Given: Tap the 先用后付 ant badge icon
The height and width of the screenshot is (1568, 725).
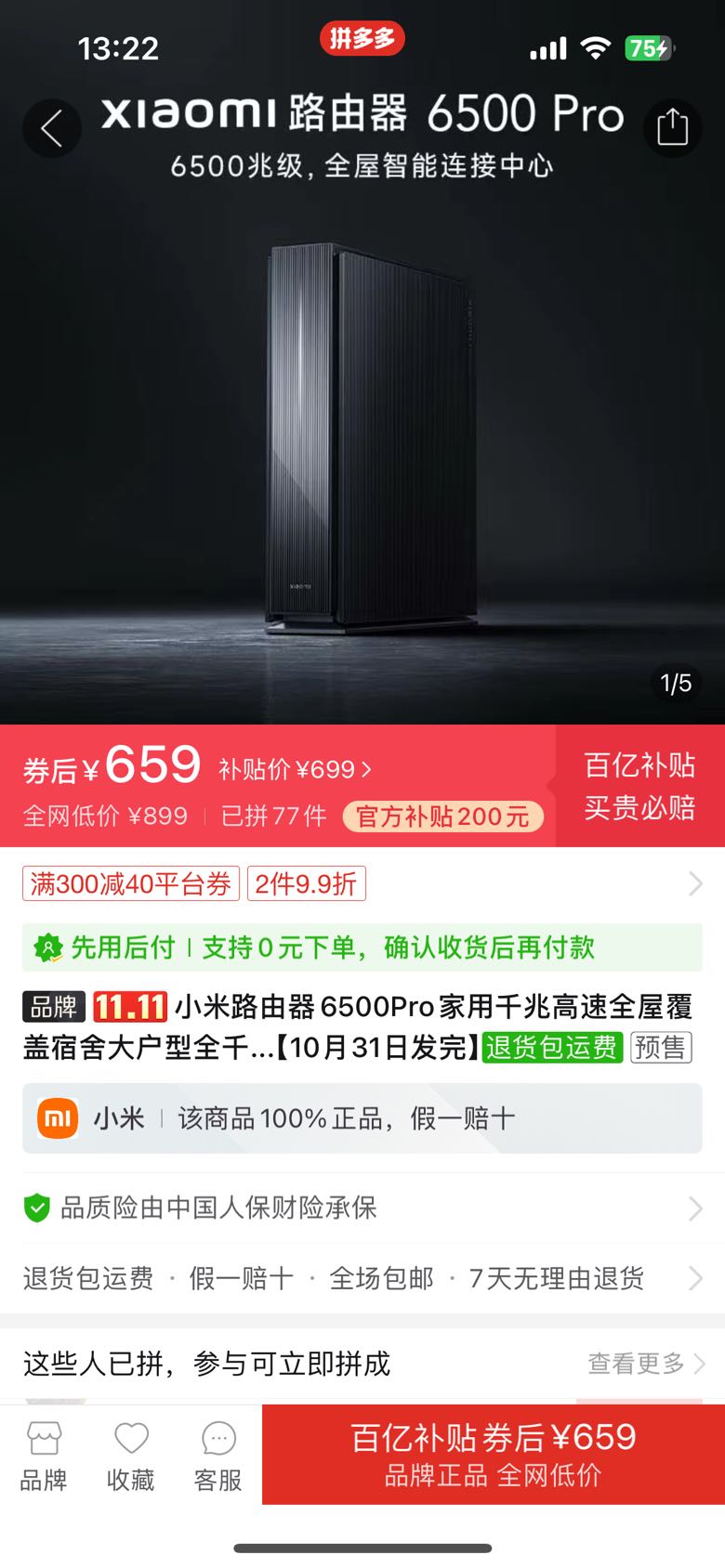Looking at the screenshot, I should 46,947.
